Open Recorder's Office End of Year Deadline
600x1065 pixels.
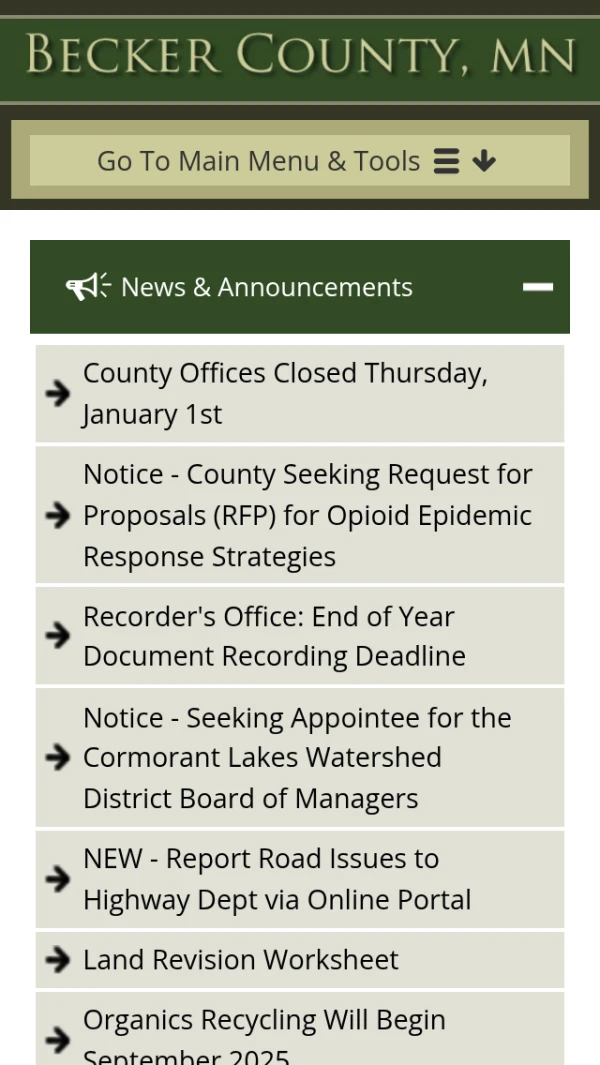coord(274,636)
